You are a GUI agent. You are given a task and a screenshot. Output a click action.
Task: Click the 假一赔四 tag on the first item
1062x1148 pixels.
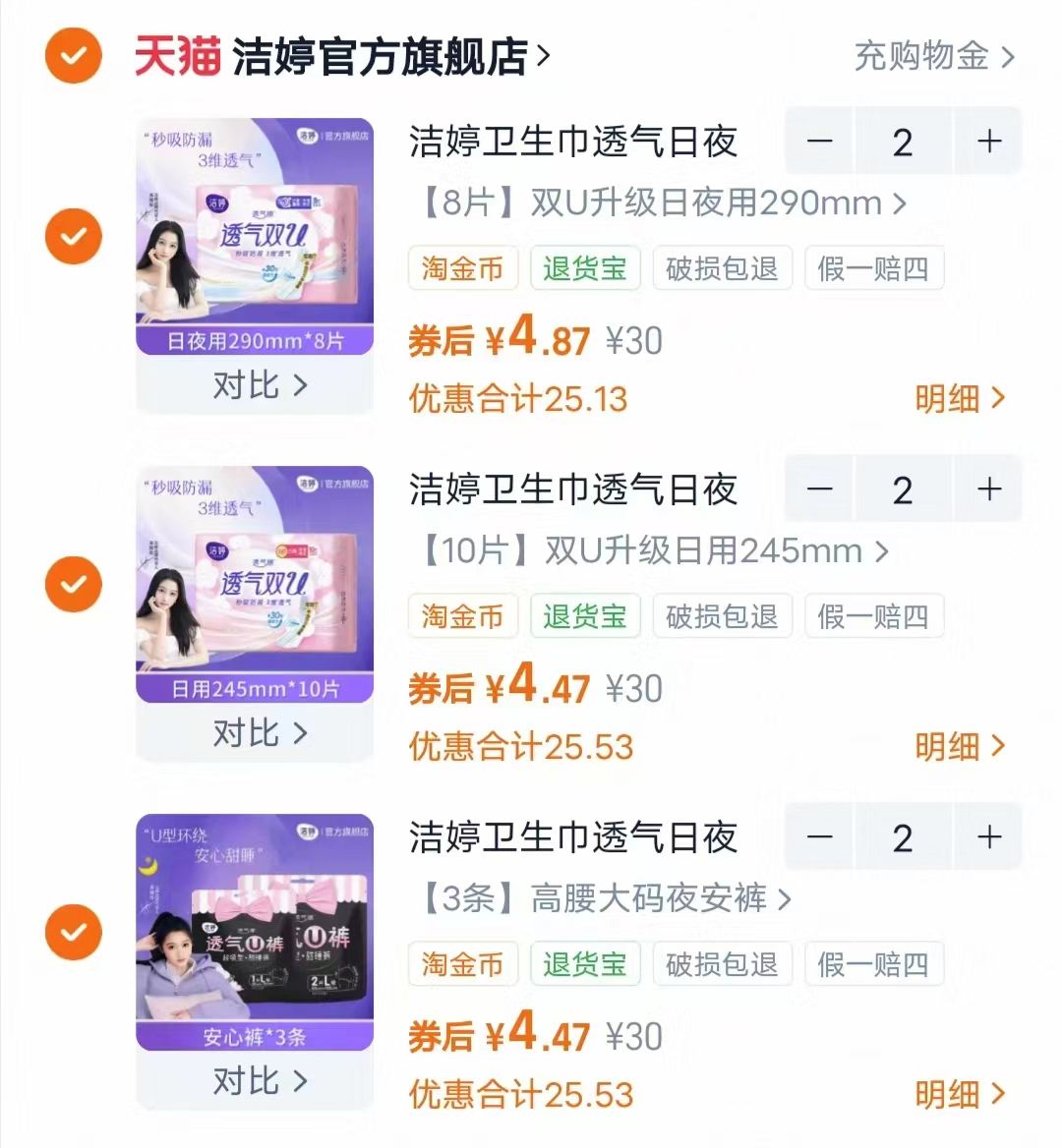tap(873, 267)
